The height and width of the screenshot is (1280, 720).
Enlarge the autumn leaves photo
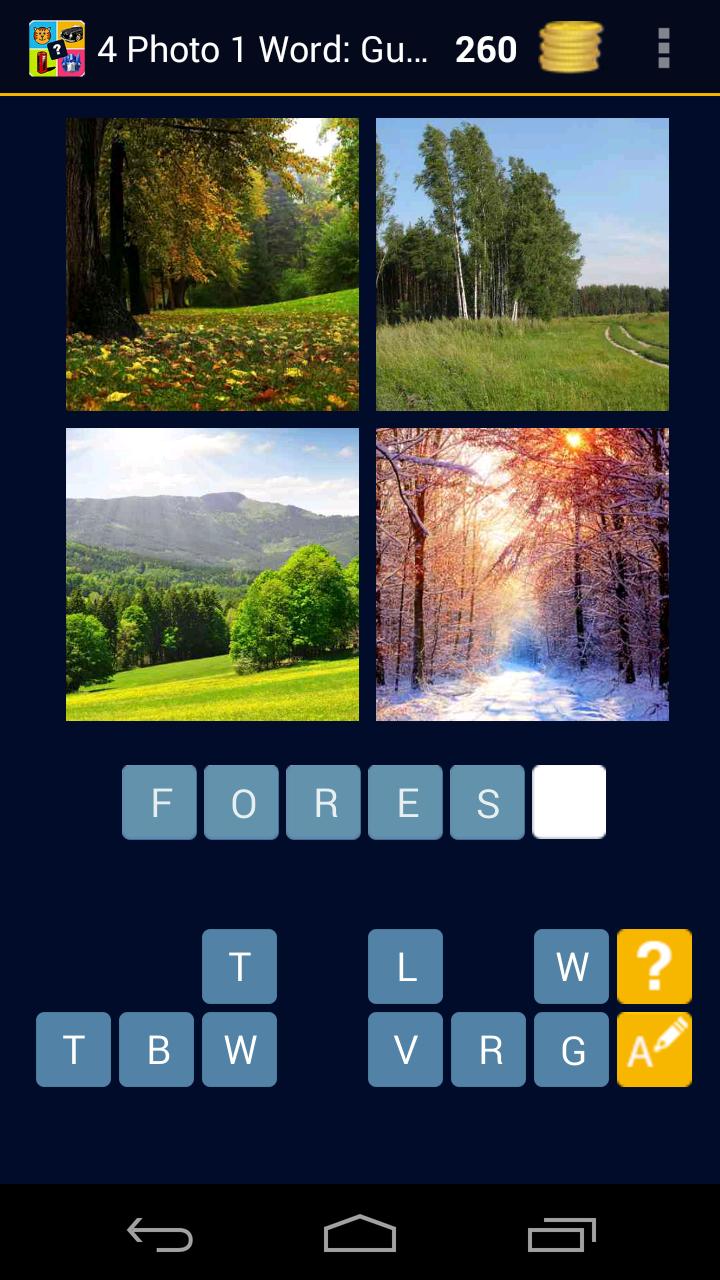click(212, 264)
